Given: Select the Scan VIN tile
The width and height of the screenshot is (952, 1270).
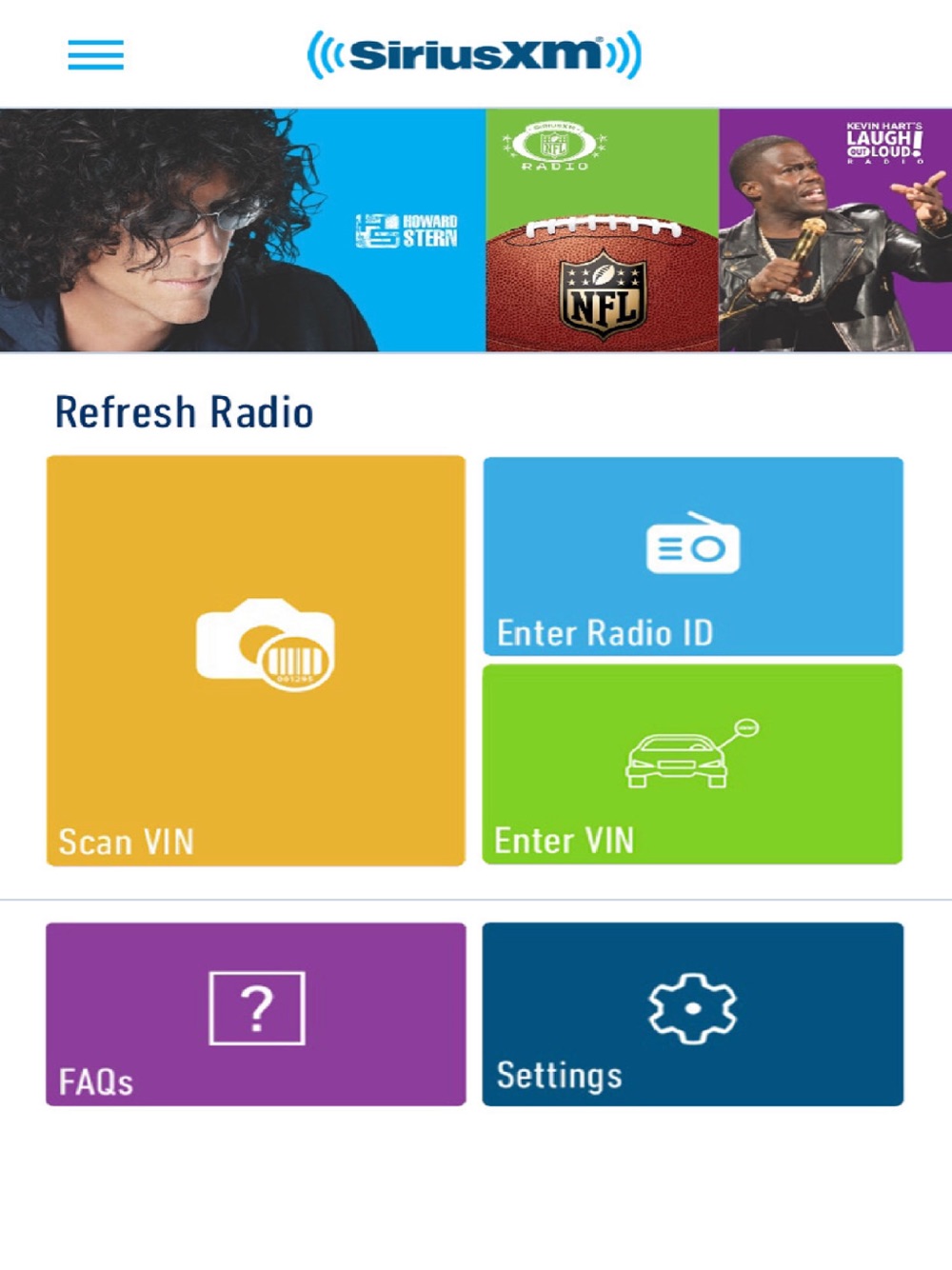Looking at the screenshot, I should click(x=255, y=661).
